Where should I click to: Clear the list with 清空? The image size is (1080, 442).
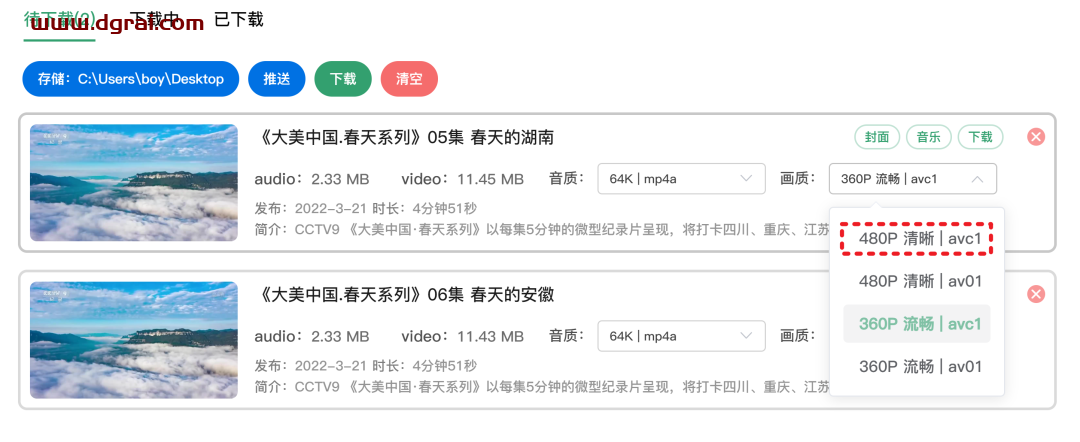pyautogui.click(x=409, y=79)
